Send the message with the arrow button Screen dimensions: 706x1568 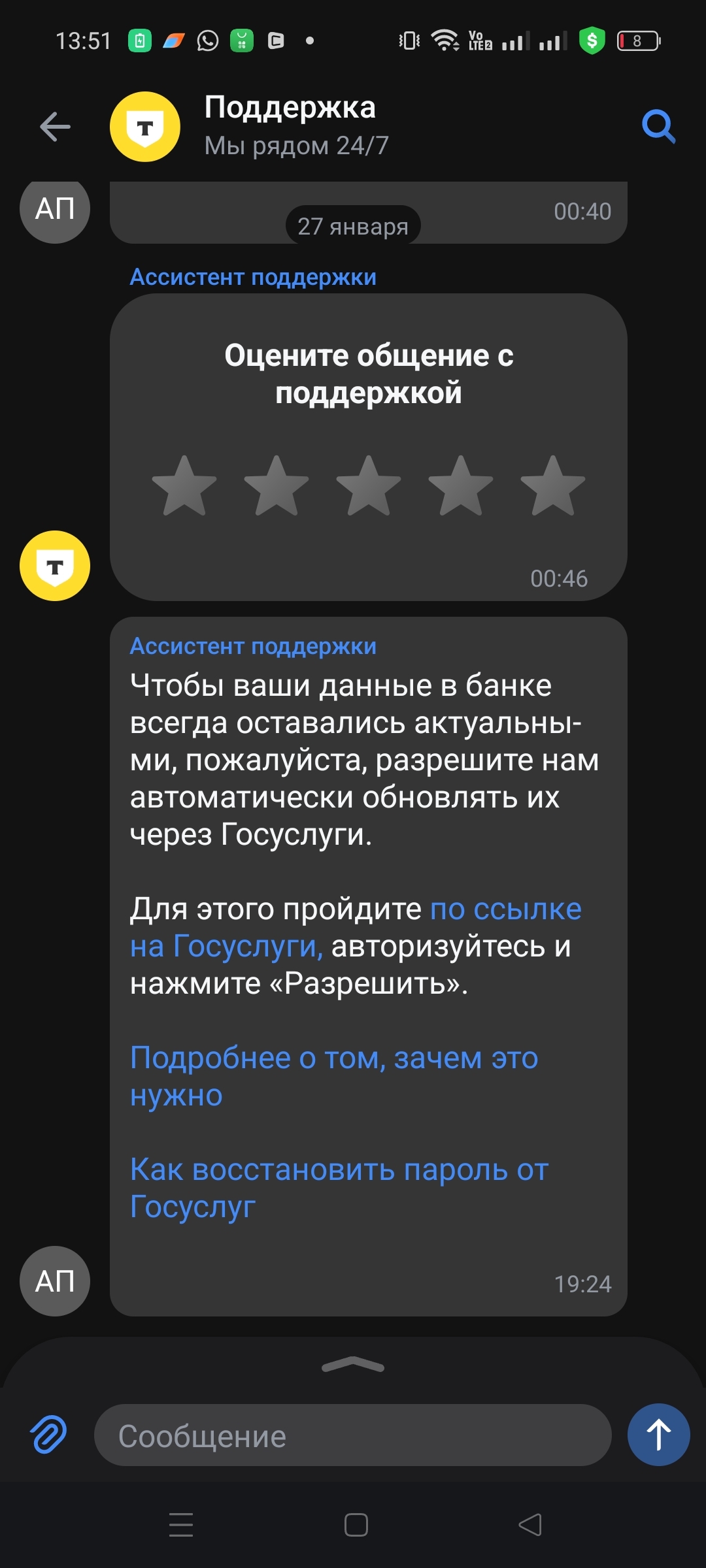pyautogui.click(x=658, y=1435)
